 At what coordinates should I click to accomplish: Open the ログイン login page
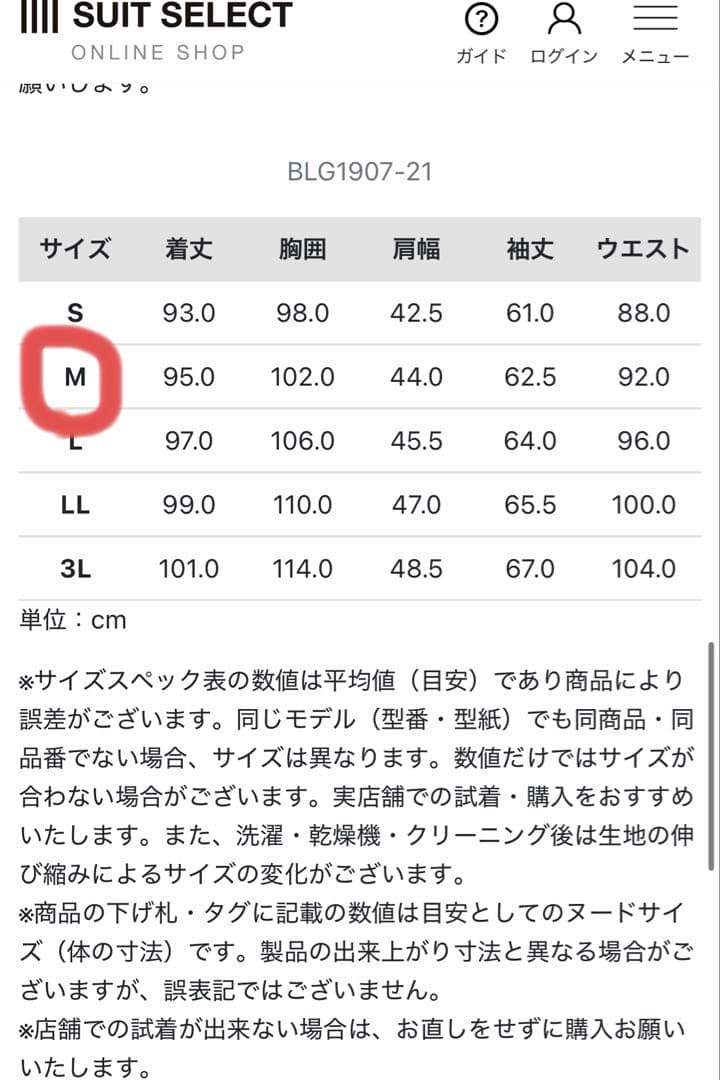pos(564,32)
